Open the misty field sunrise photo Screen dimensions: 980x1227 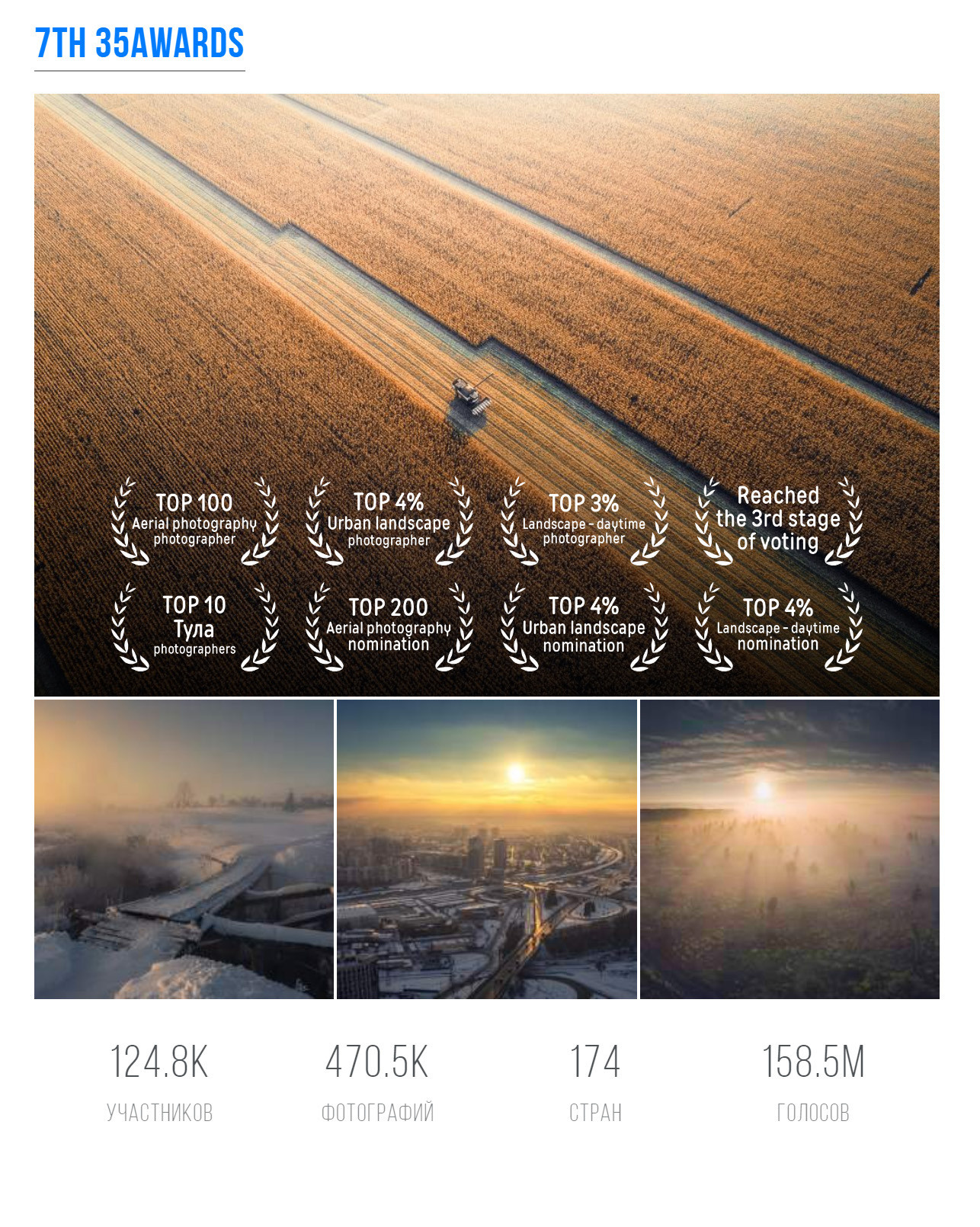coord(789,849)
